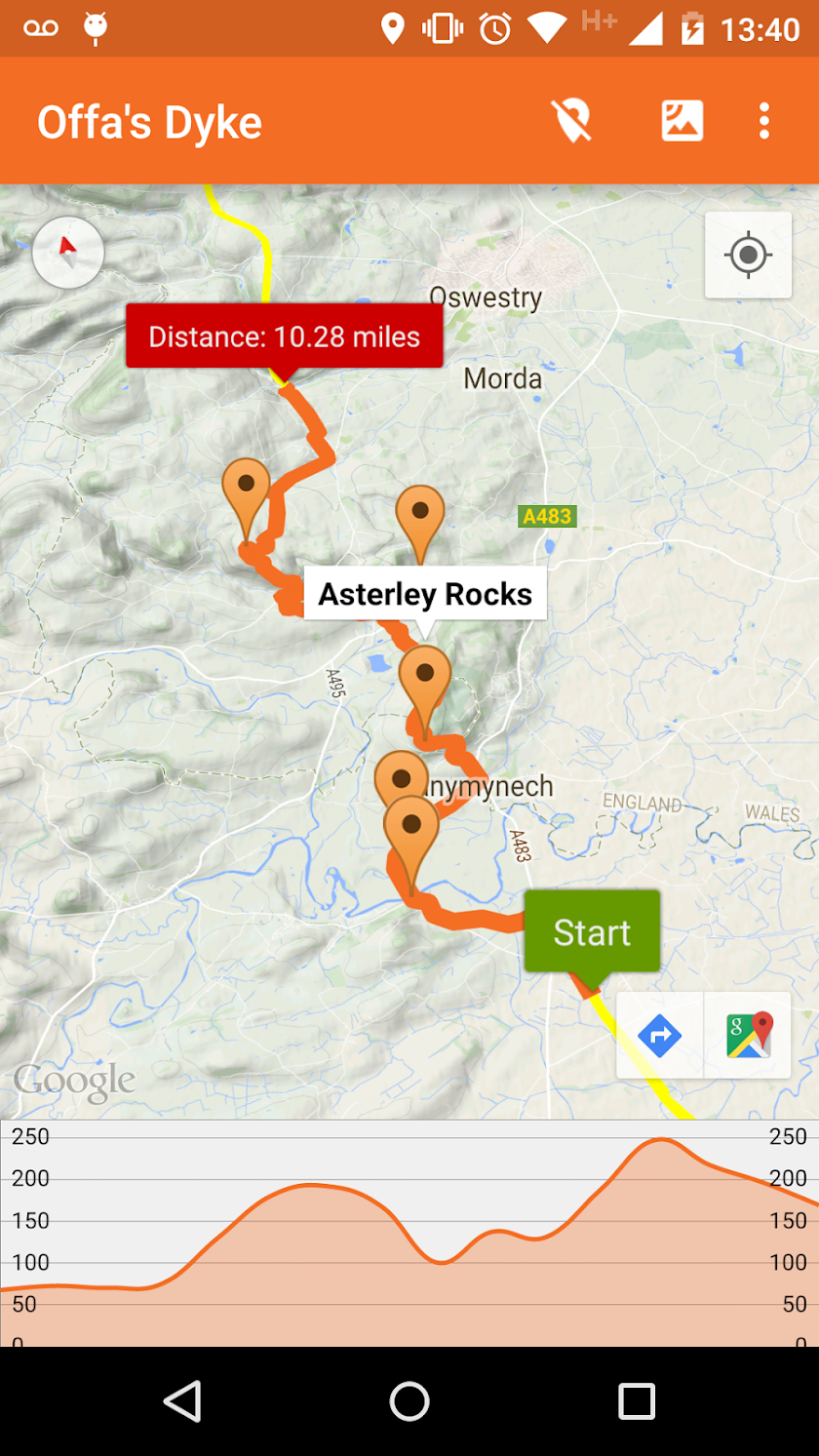Screen dimensions: 819x1456
Task: Center map on my location
Action: (x=748, y=256)
